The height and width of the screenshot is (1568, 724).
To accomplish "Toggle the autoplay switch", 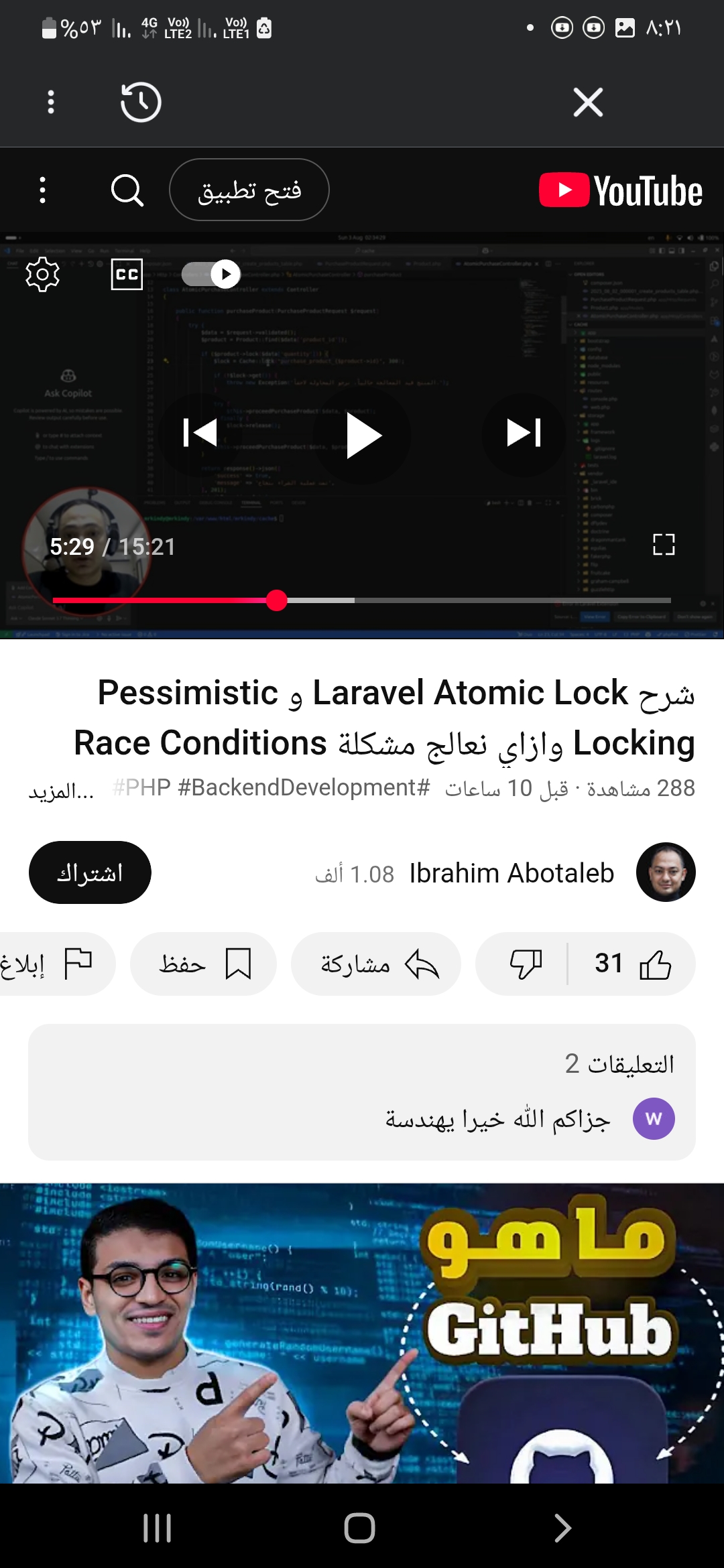I will (x=212, y=274).
